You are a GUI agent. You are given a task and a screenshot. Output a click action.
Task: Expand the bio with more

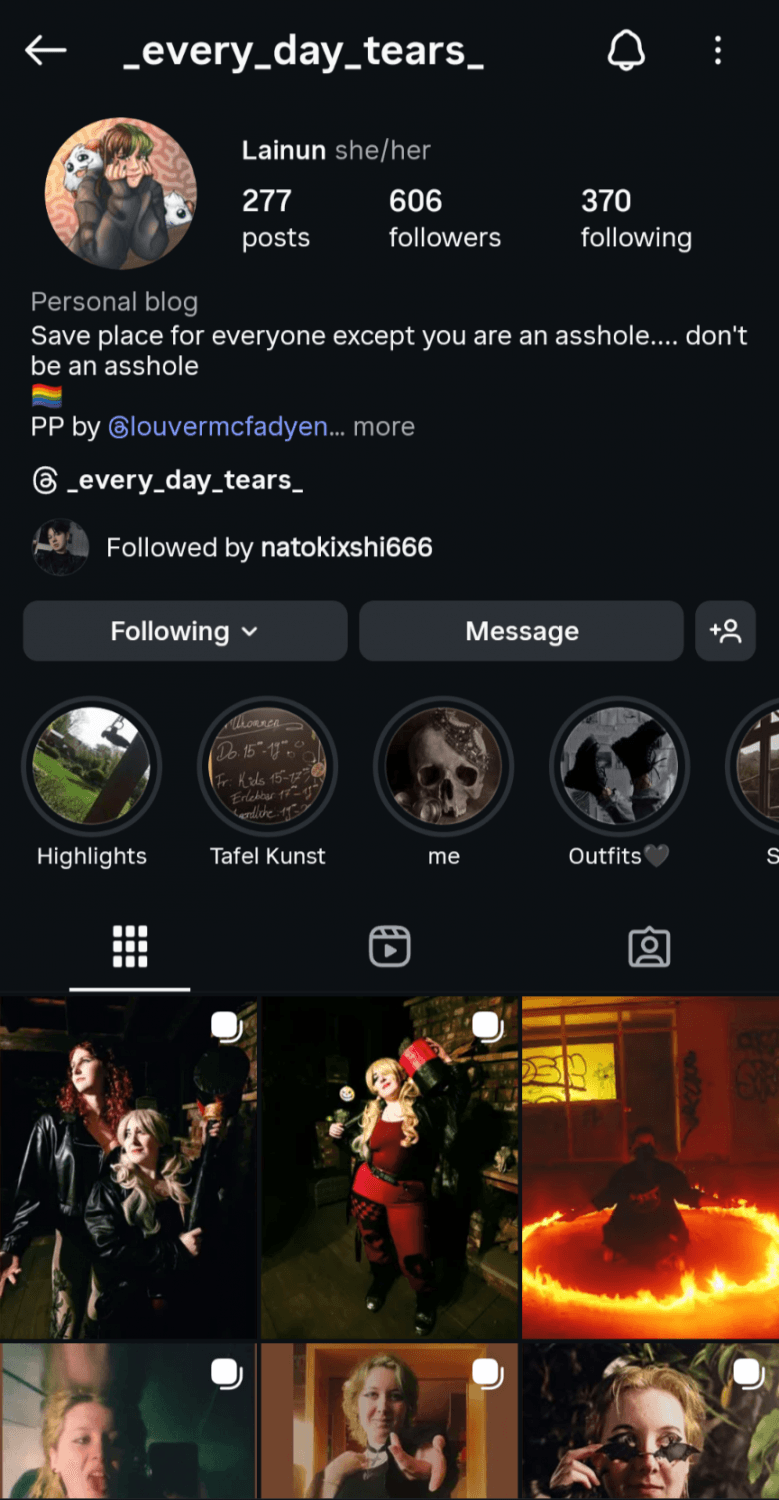click(x=384, y=427)
